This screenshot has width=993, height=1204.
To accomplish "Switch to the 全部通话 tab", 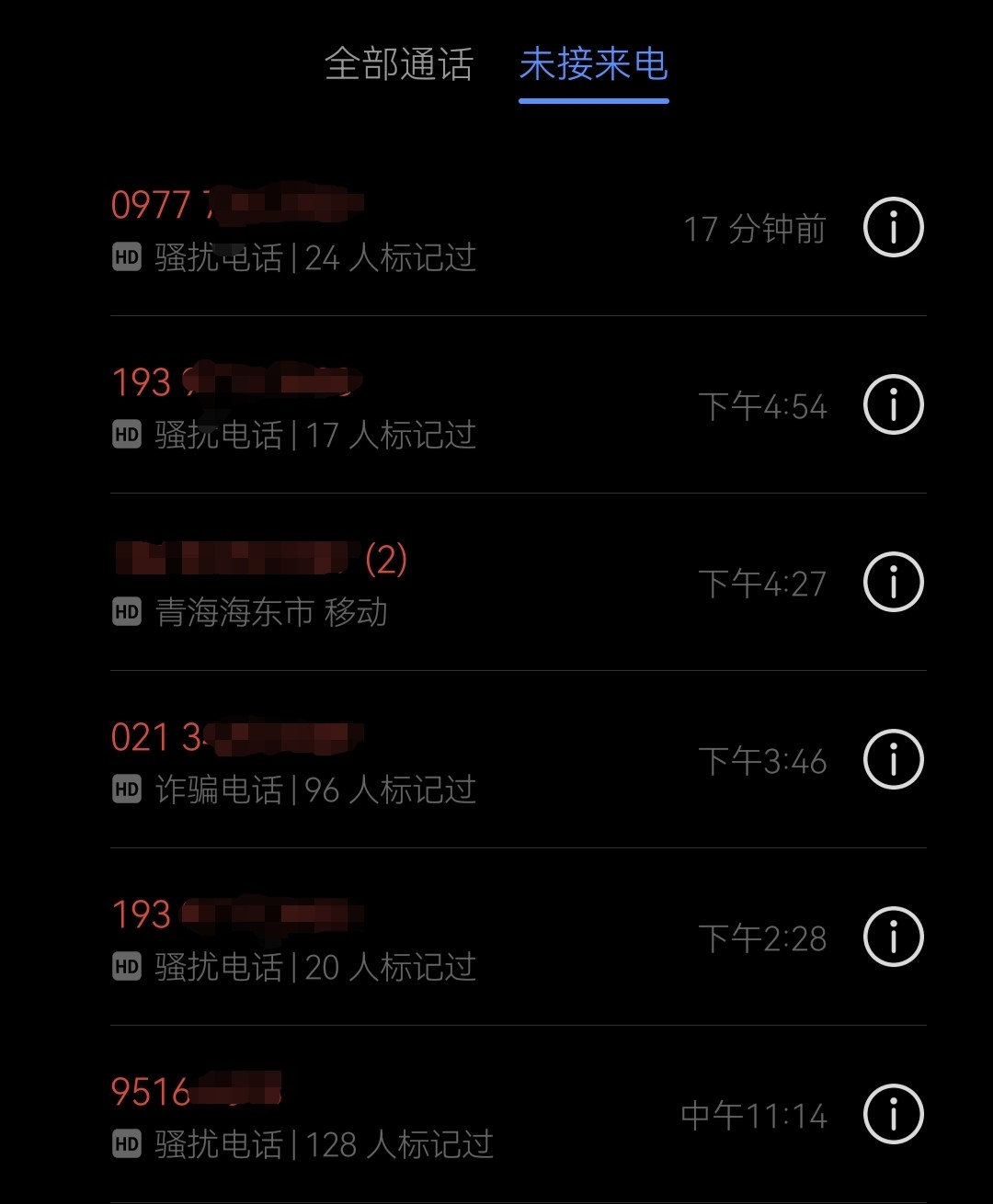I will (400, 65).
